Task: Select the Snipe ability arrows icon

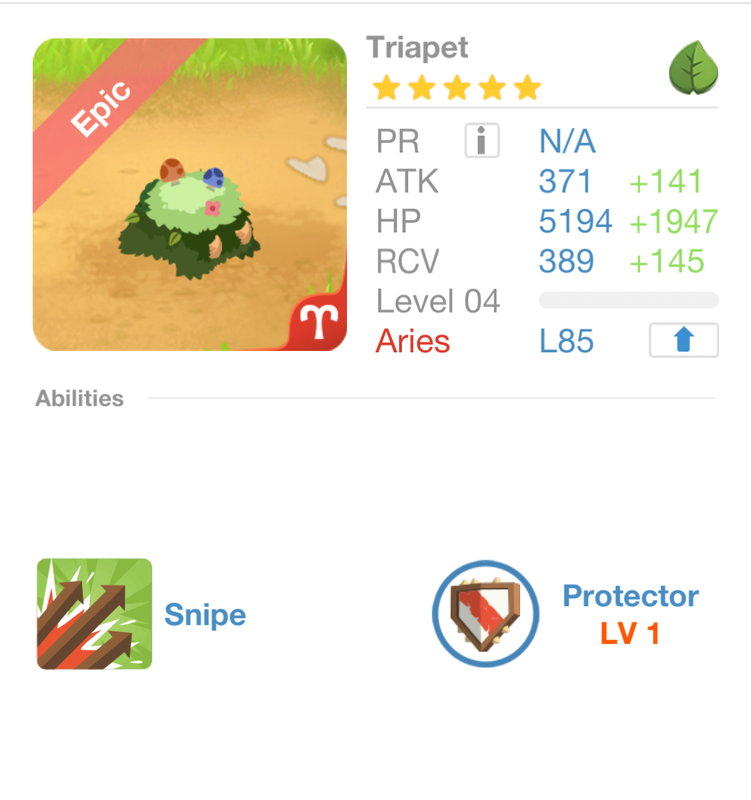Action: point(95,614)
